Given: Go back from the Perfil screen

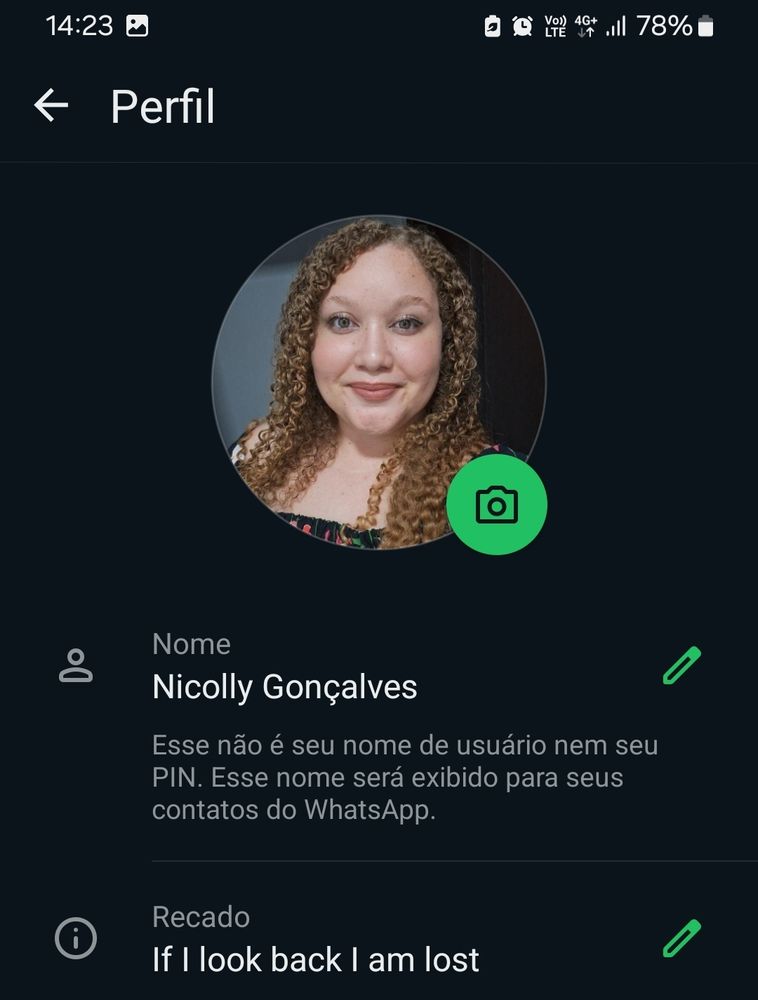Looking at the screenshot, I should 51,105.
